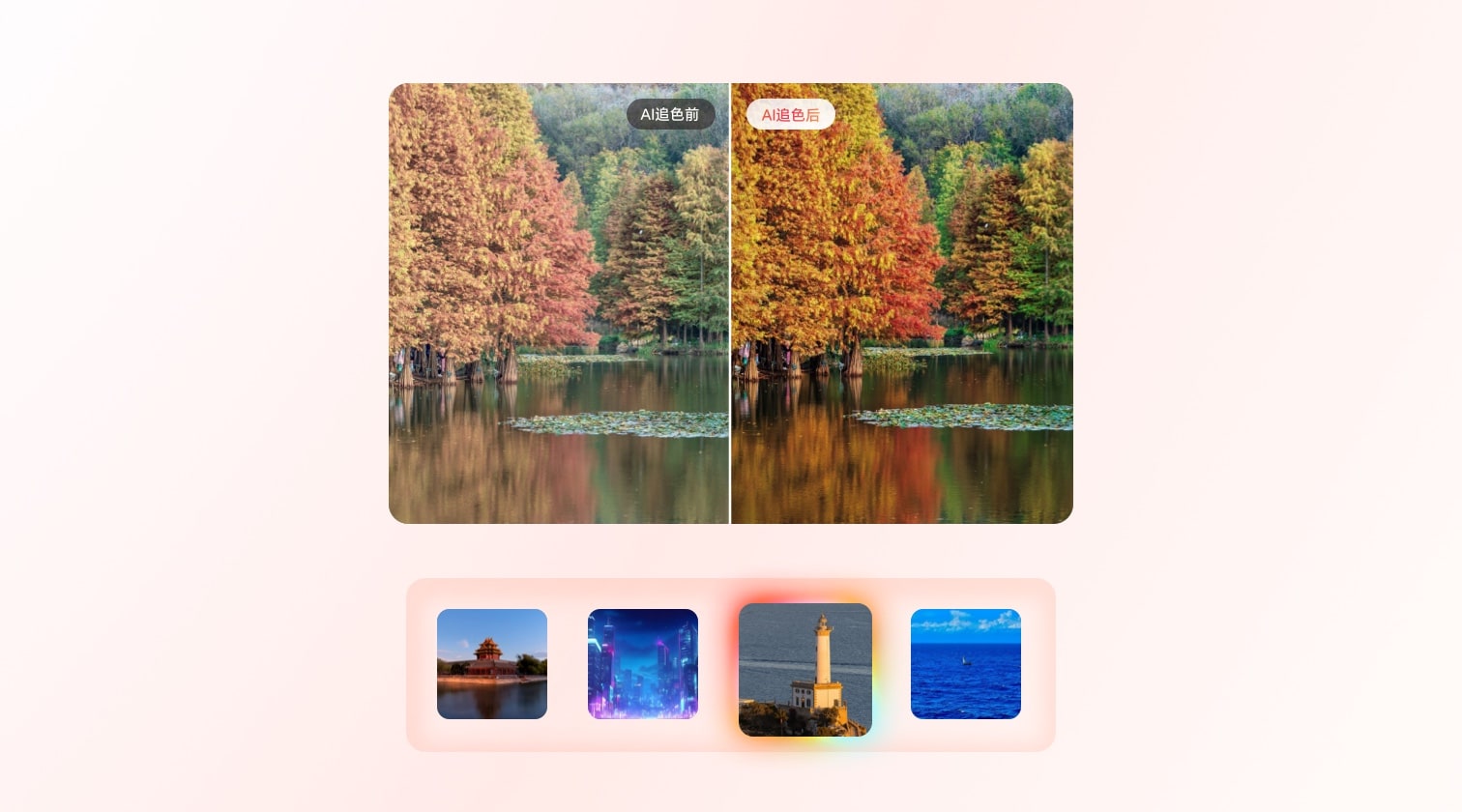Select the palace tower reference thumbnail

[492, 664]
